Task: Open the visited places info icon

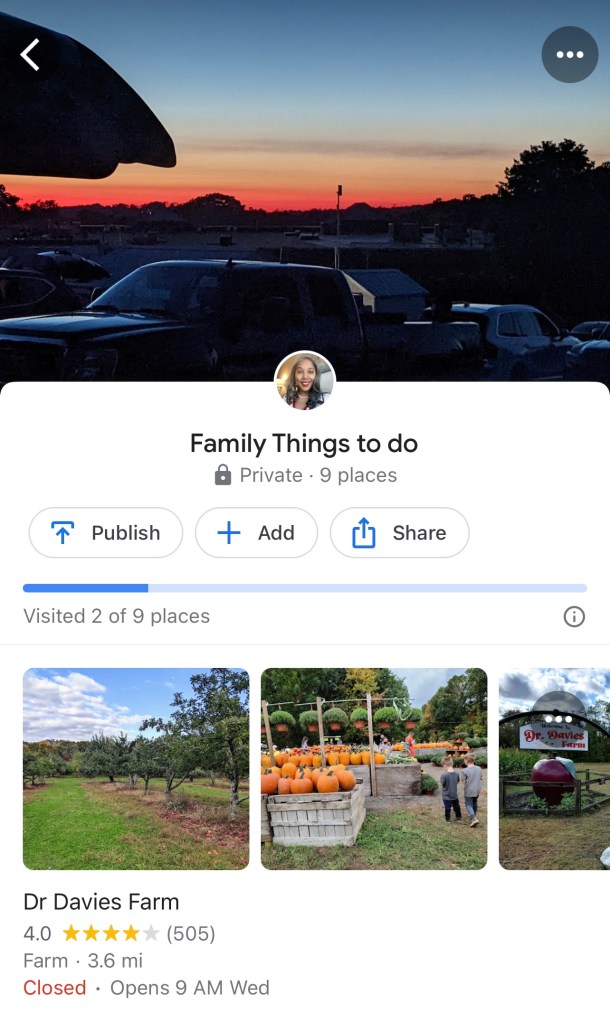Action: point(574,616)
